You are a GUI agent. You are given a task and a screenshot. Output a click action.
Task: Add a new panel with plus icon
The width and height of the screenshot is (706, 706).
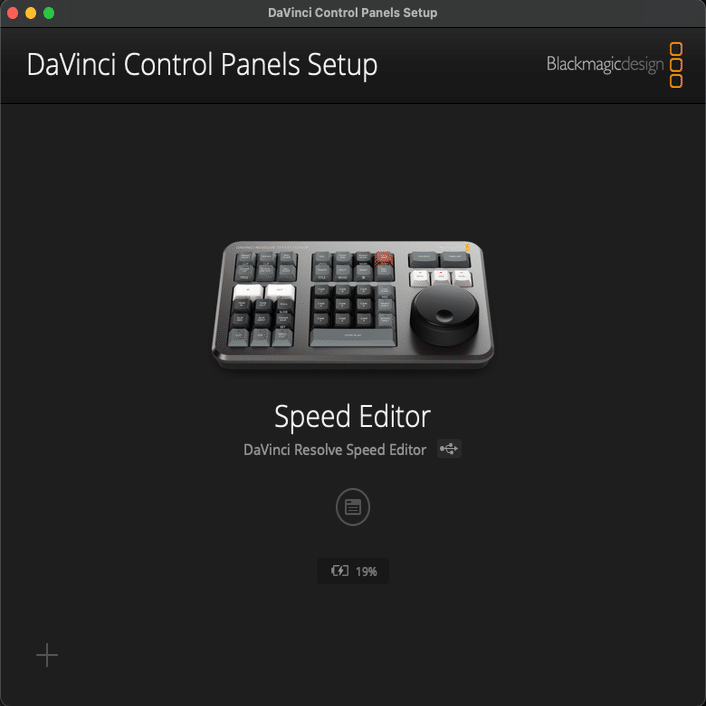pyautogui.click(x=47, y=655)
